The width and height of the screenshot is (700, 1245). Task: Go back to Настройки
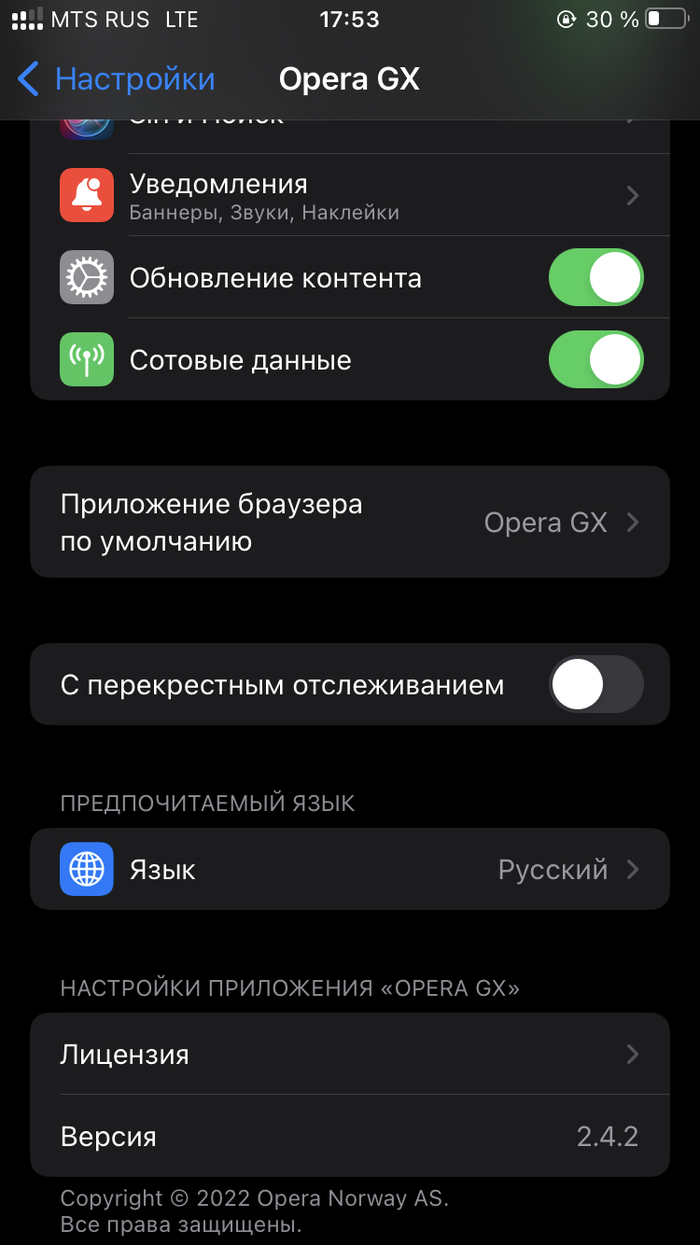117,79
